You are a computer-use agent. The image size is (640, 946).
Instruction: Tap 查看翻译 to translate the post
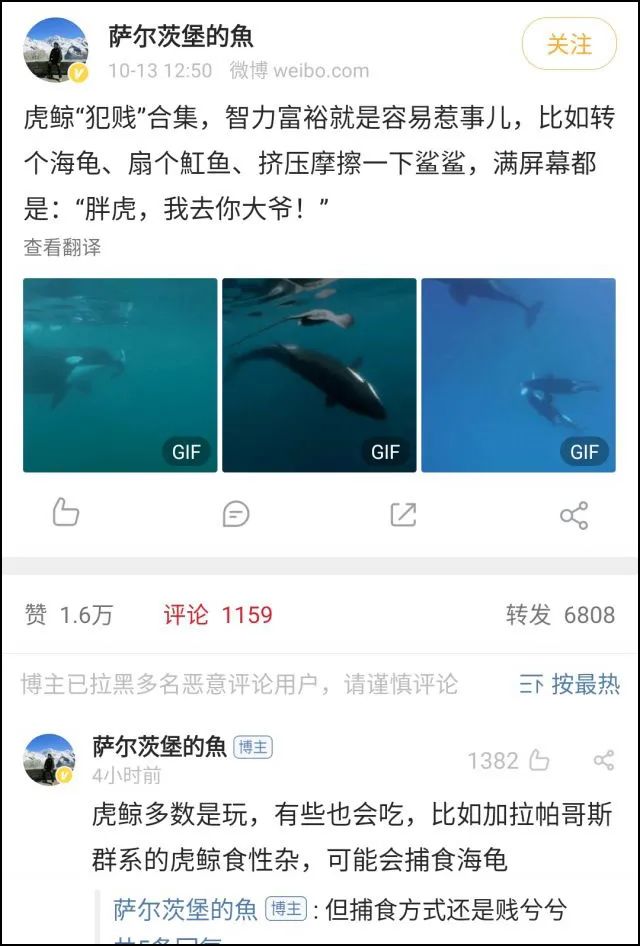[x=62, y=247]
